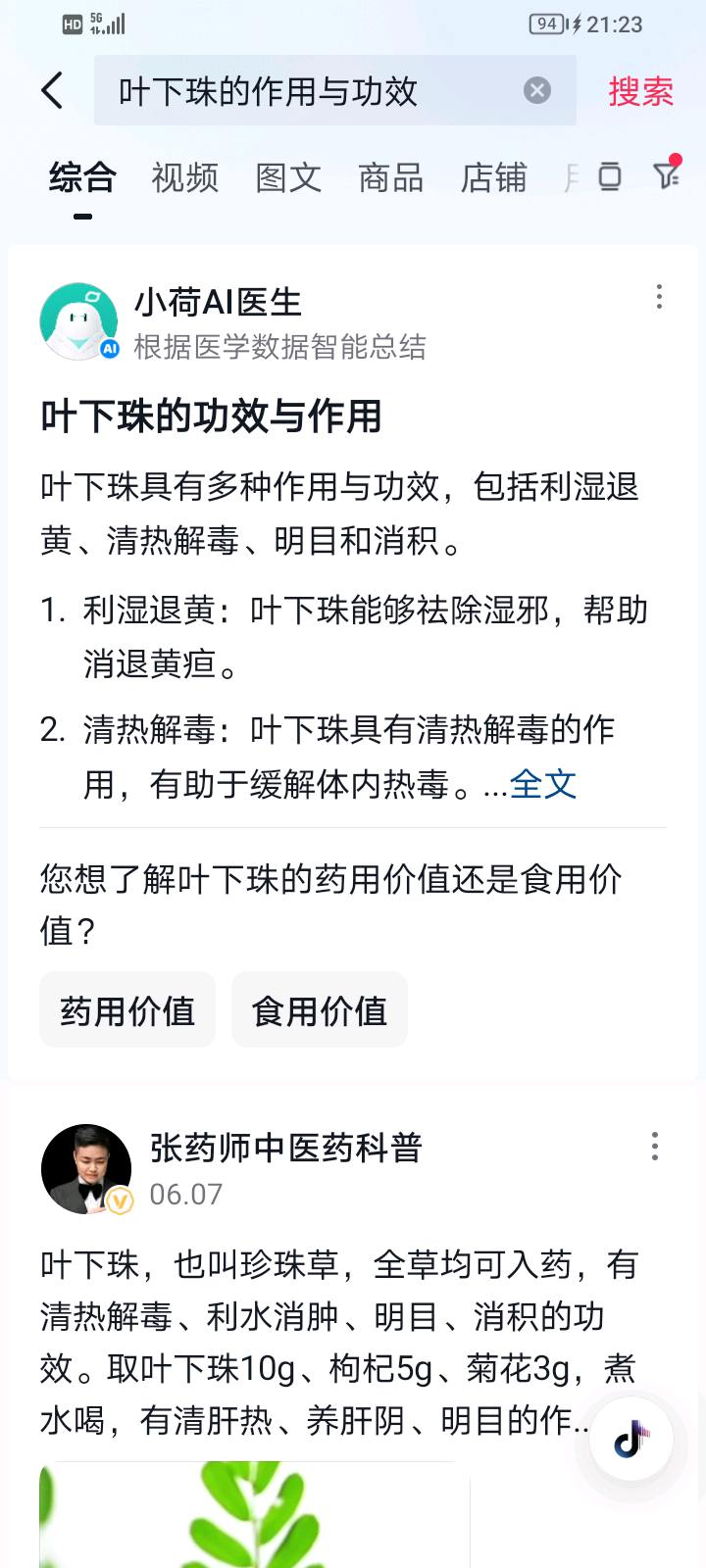Tap the stacked pages icon beside filter

coord(609,176)
